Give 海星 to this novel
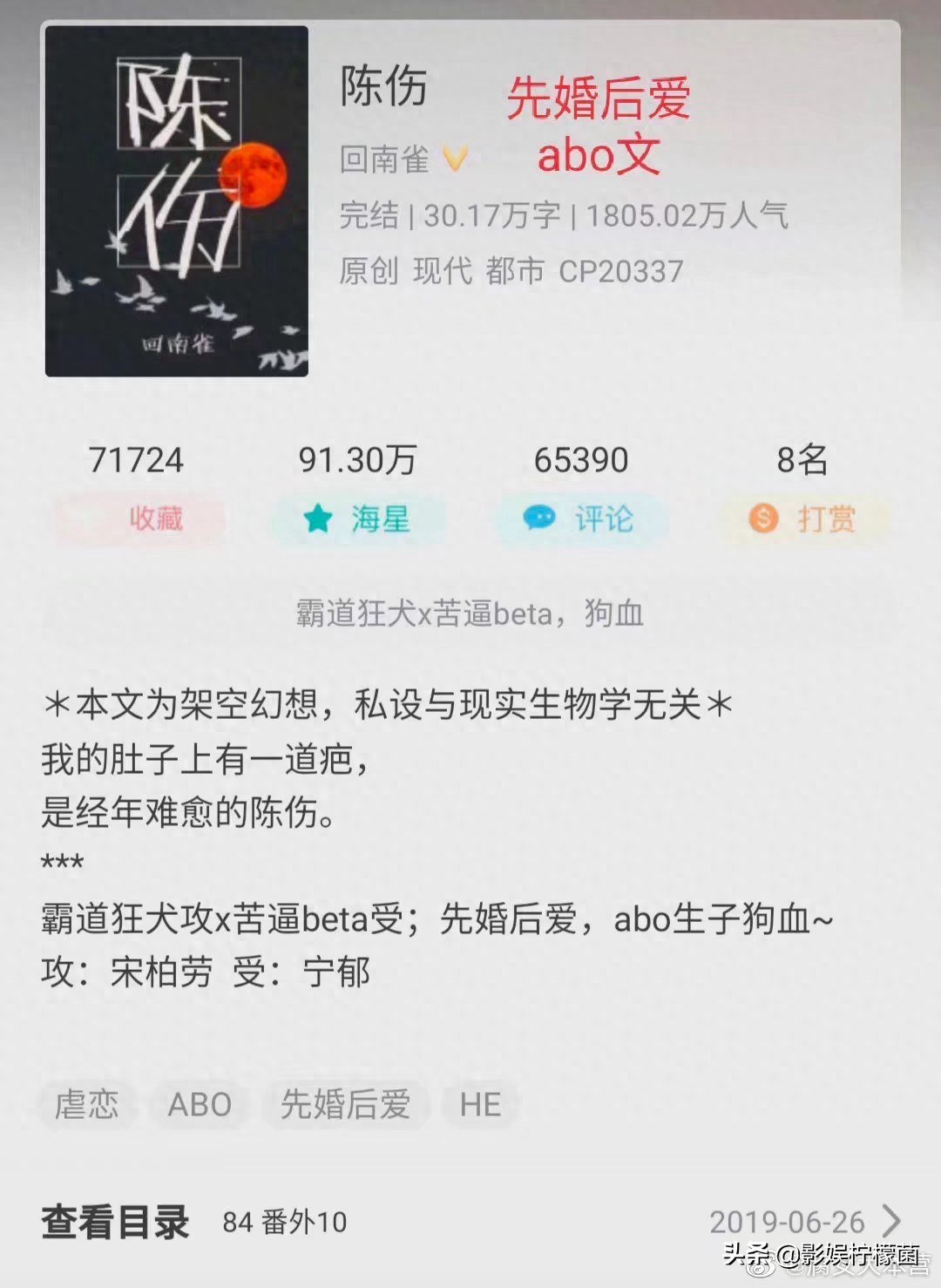Screen dimensions: 941x1288 (358, 519)
